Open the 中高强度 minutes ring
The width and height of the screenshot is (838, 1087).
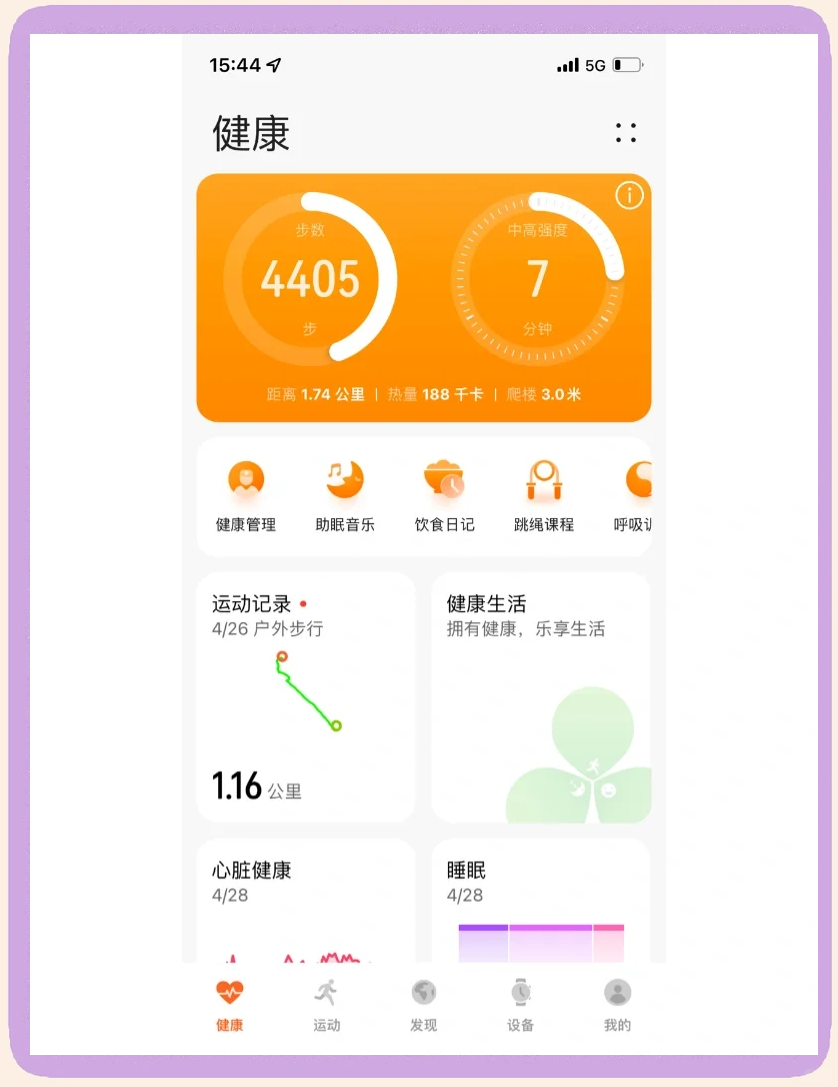point(537,278)
